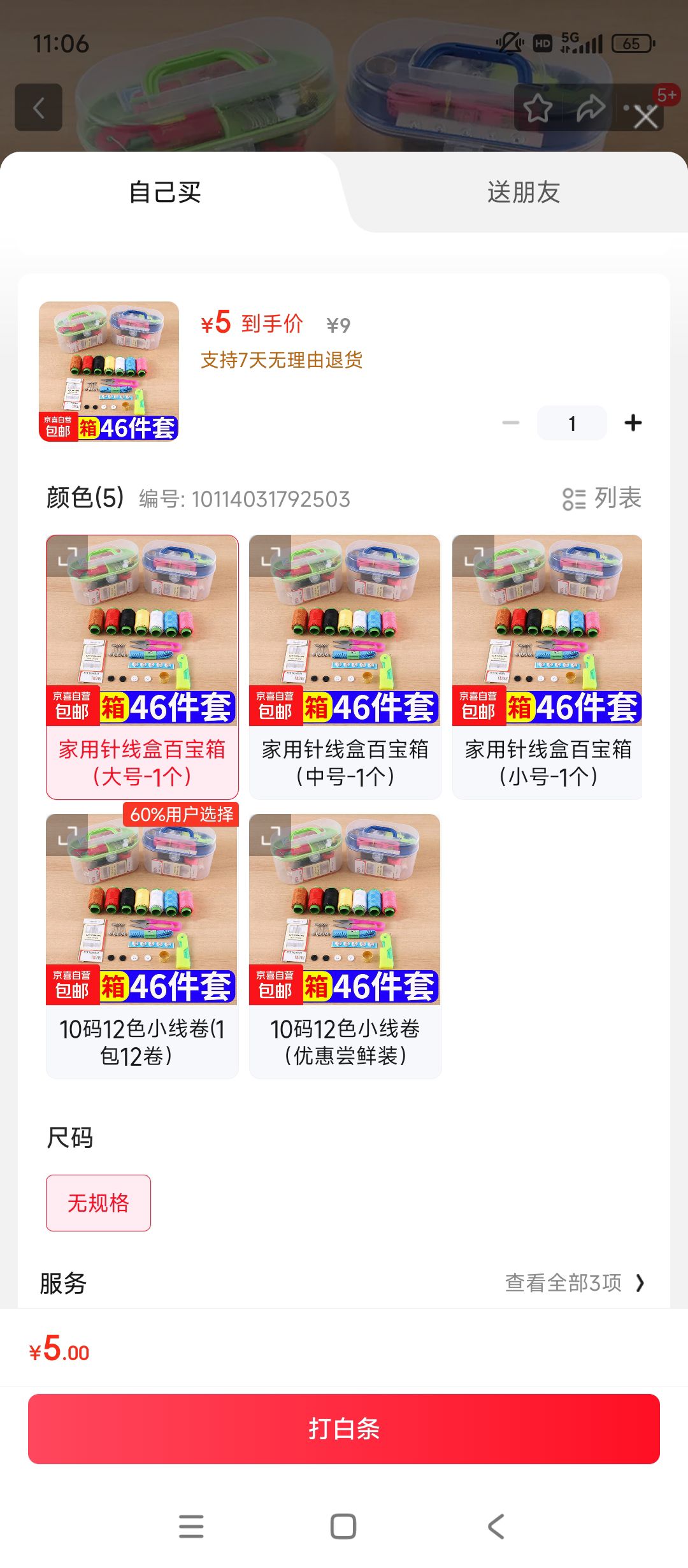Choose 家用针线盒百宝箱（大号-1个）option
688x1568 pixels.
(142, 666)
